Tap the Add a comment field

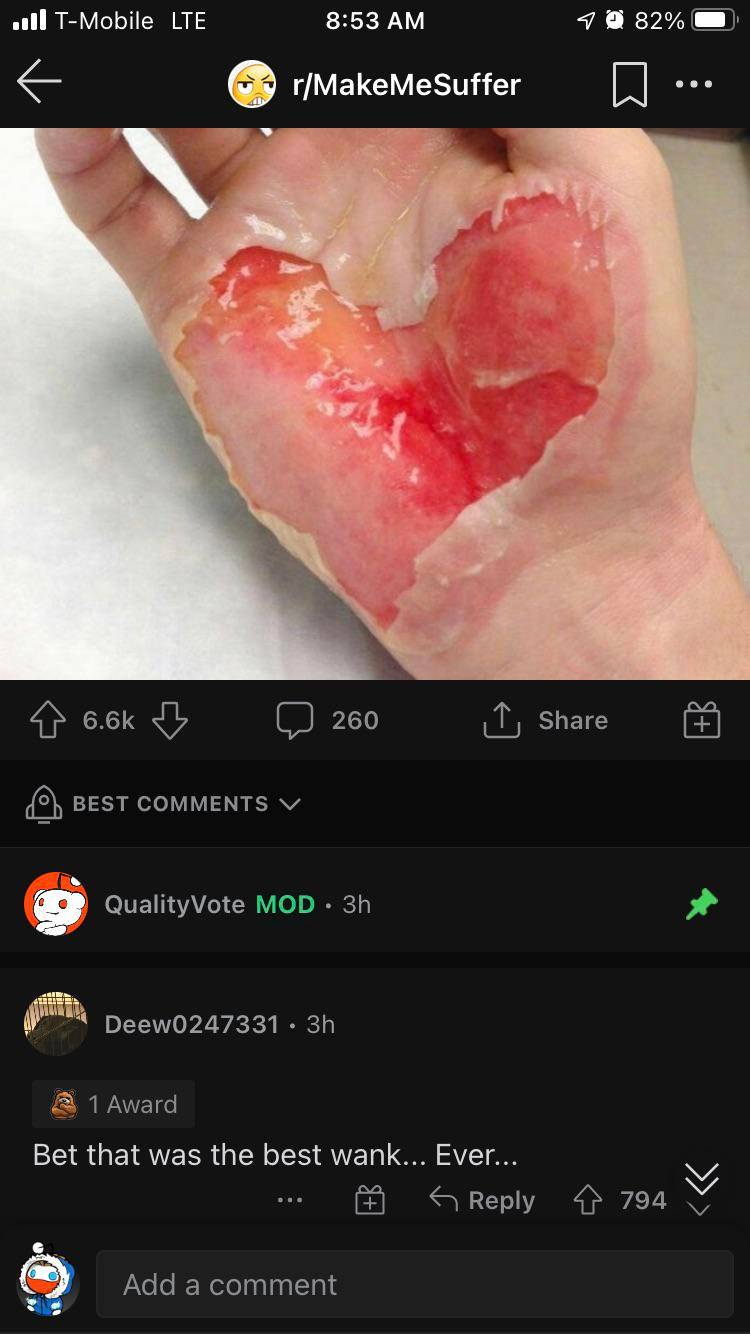414,1284
